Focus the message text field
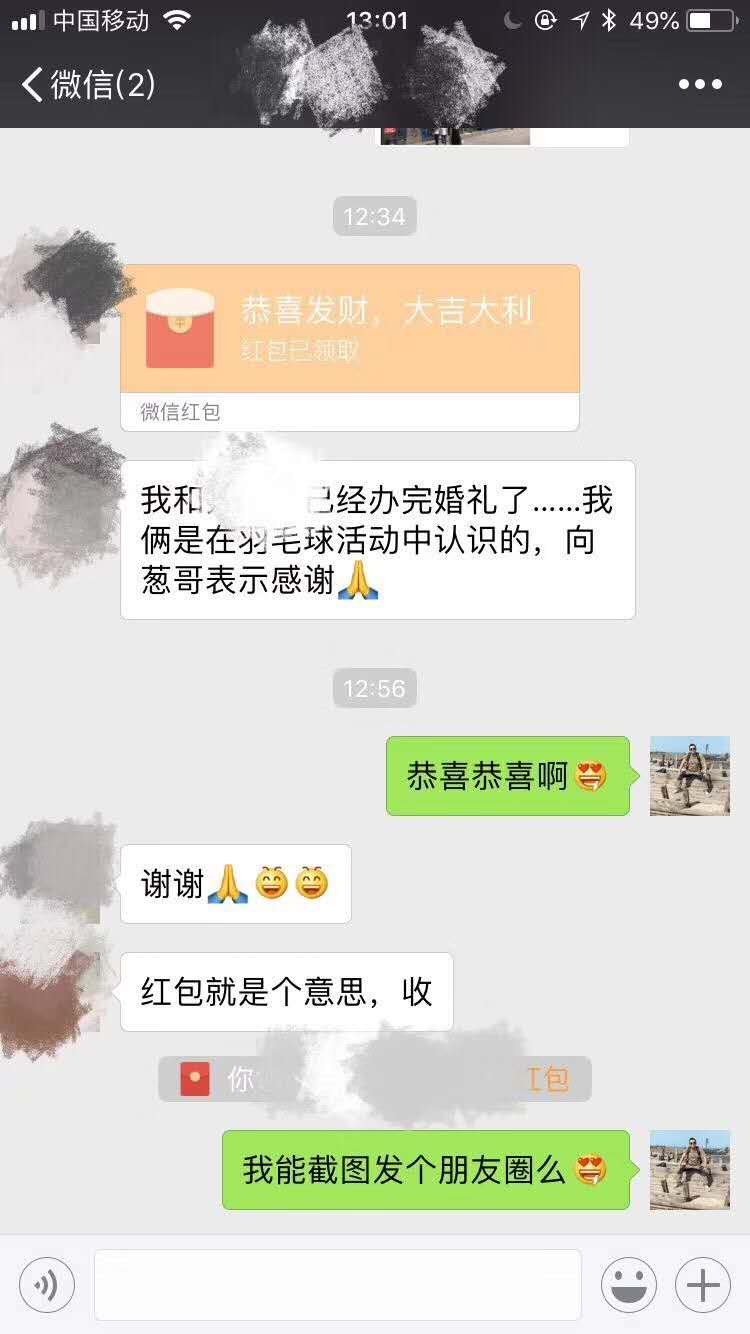This screenshot has height=1334, width=750. pos(337,1284)
